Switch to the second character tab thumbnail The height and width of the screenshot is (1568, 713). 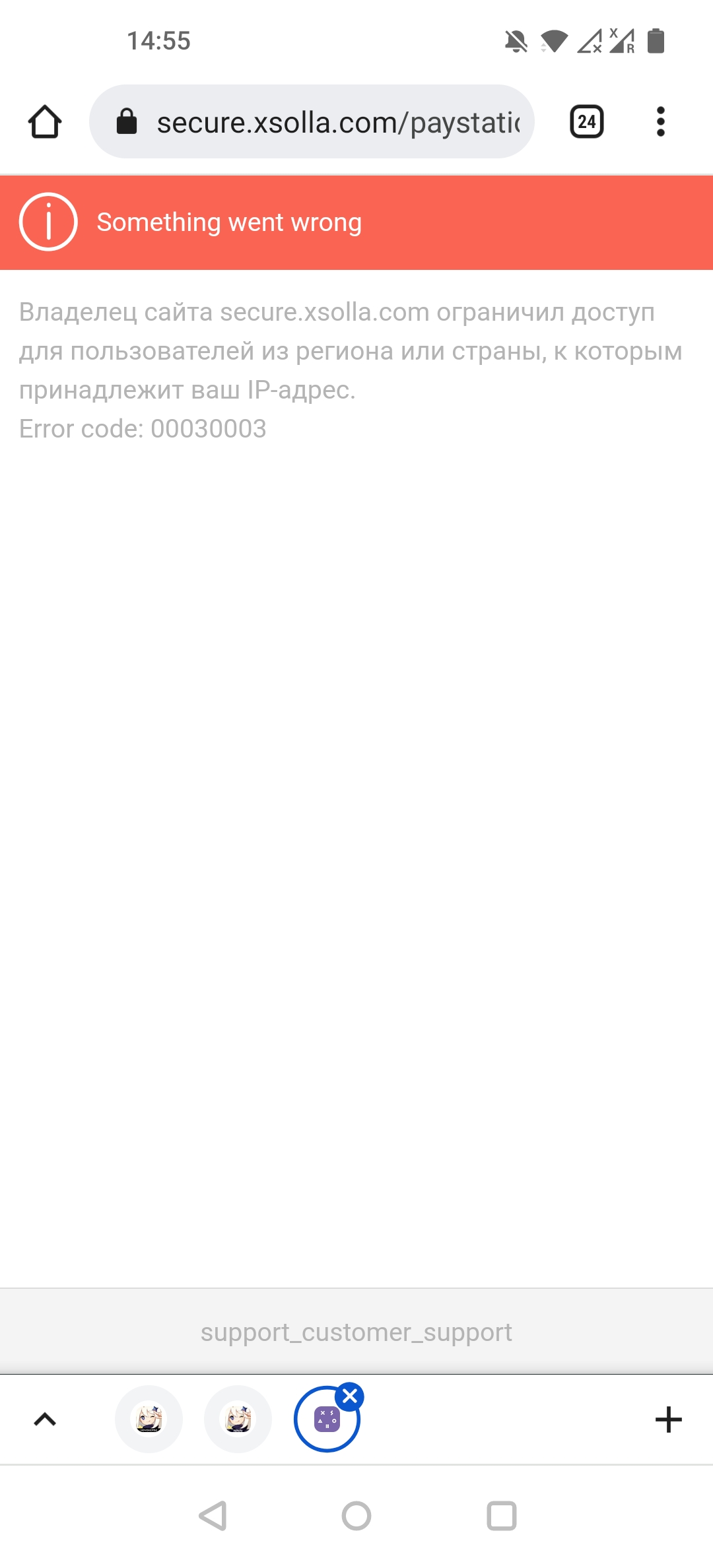pyautogui.click(x=238, y=1419)
